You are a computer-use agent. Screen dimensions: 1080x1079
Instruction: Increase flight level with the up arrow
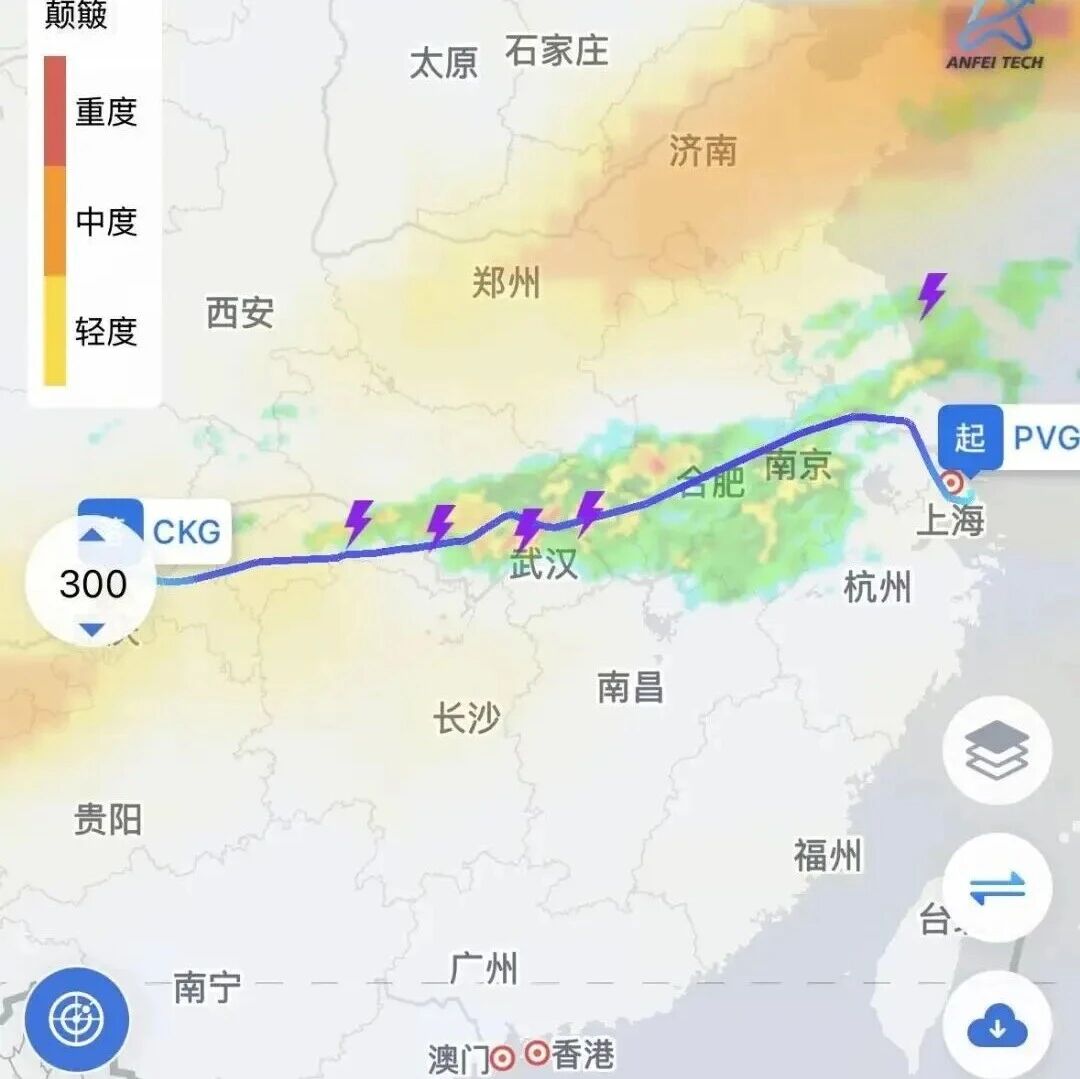(92, 535)
